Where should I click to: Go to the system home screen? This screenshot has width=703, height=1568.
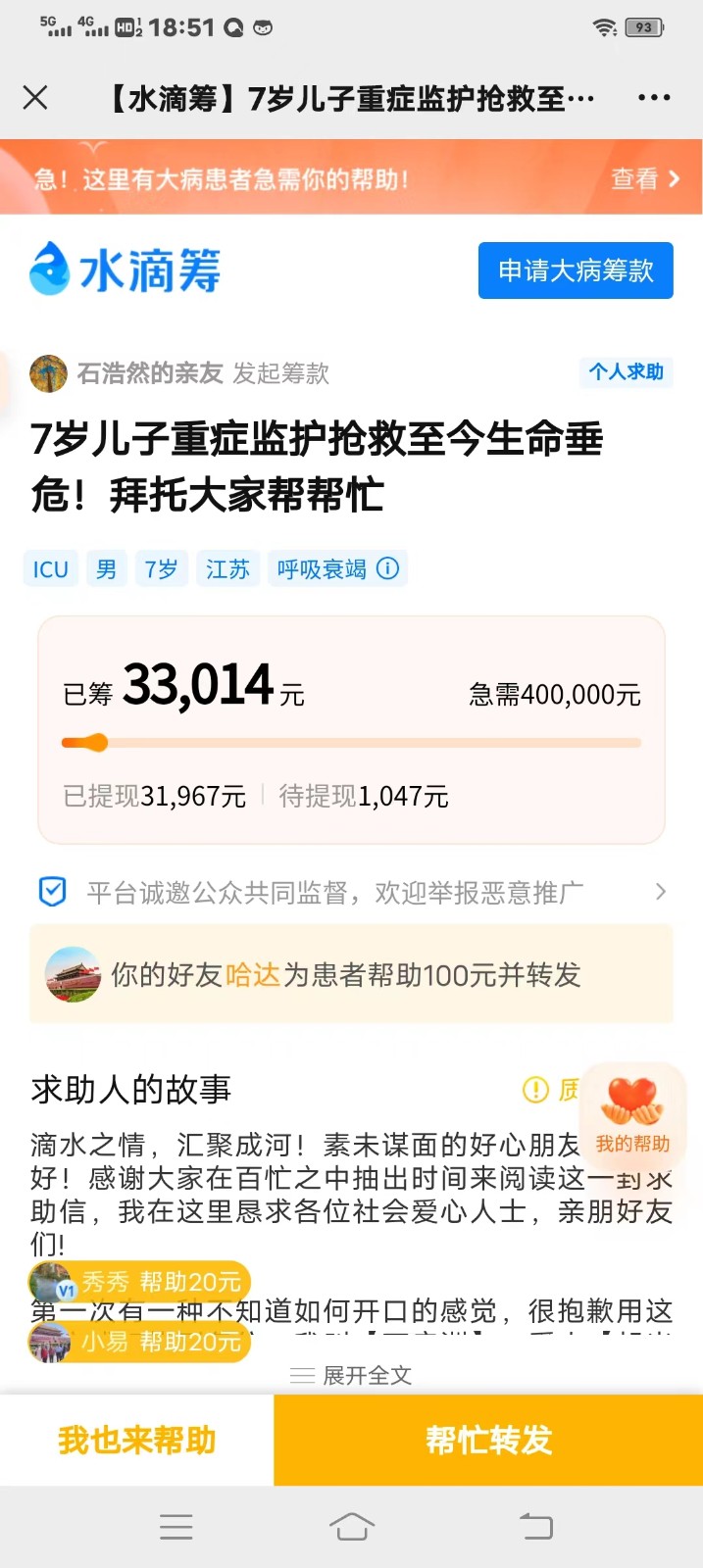(x=351, y=1526)
